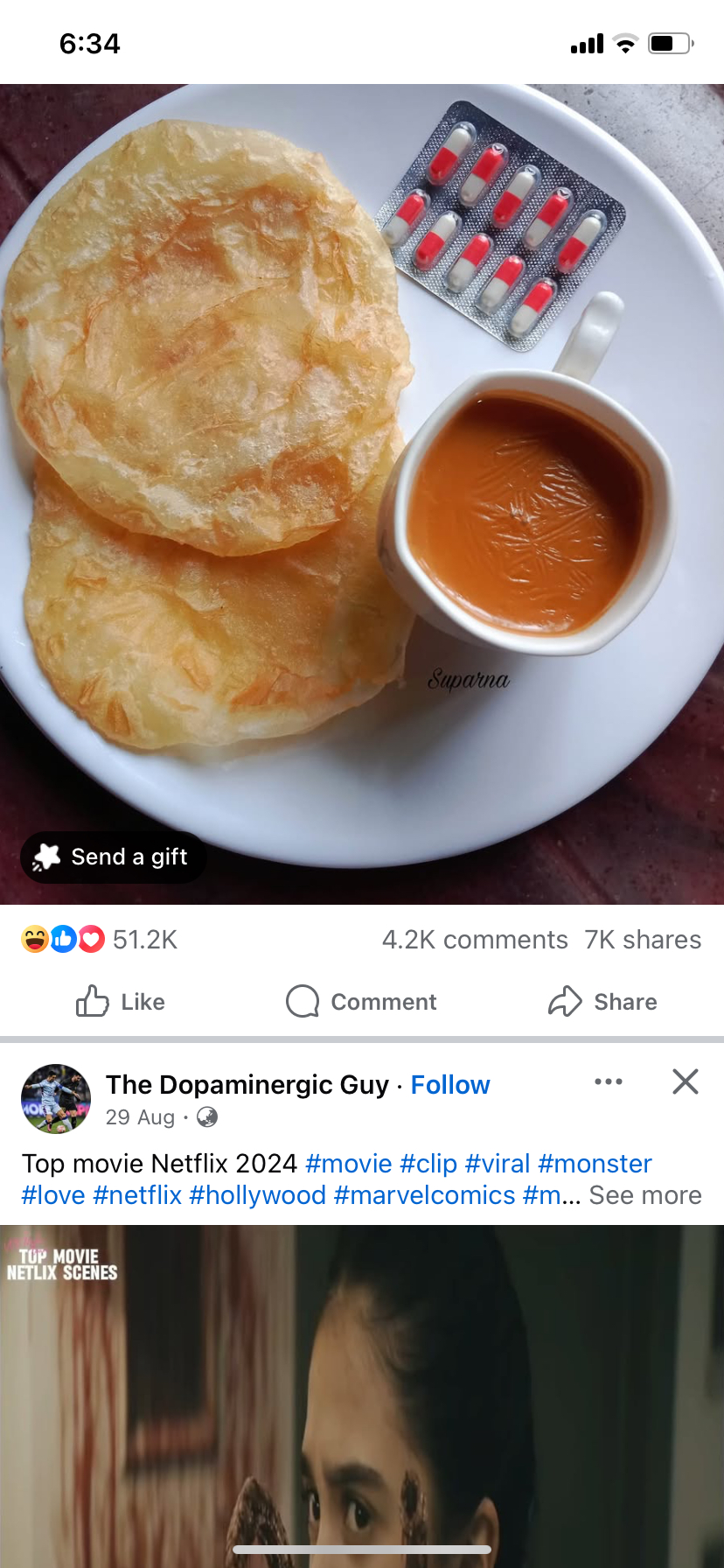
Task: Open the #marvelcomics hashtag
Action: coord(424,1195)
